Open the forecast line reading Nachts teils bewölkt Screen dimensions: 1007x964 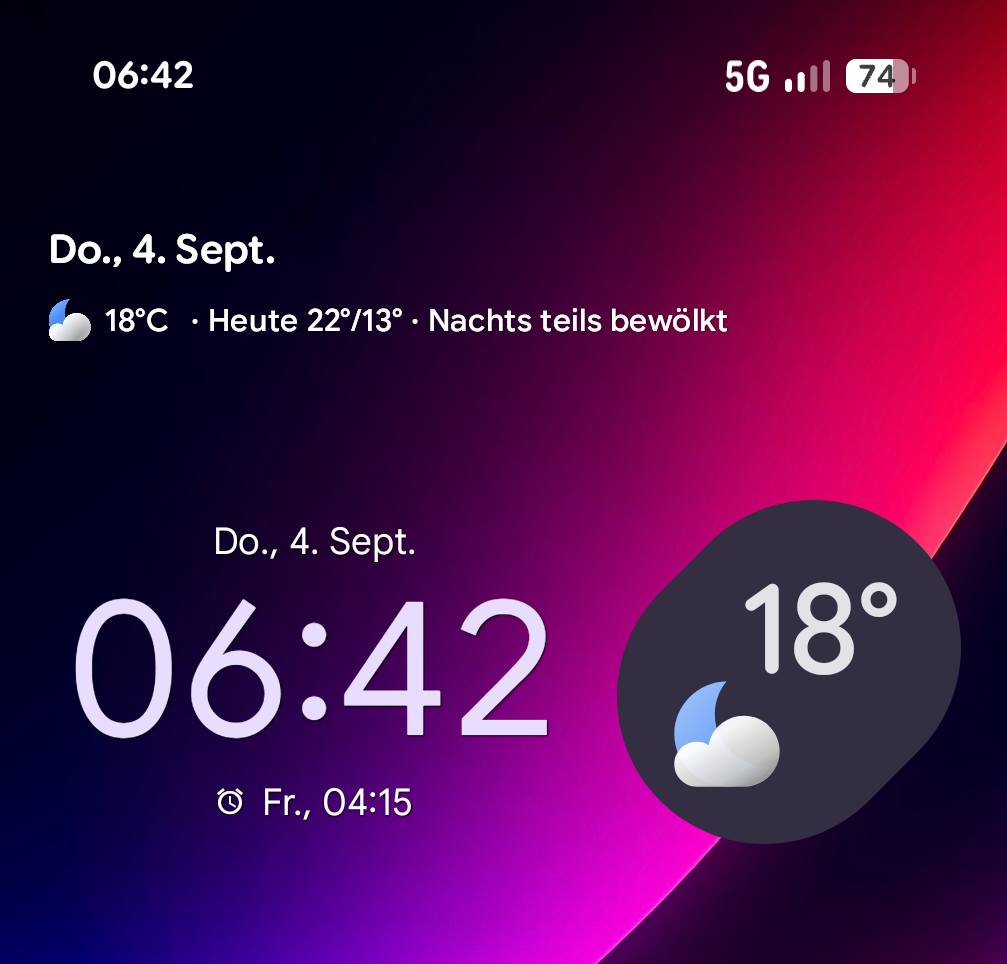coord(578,322)
